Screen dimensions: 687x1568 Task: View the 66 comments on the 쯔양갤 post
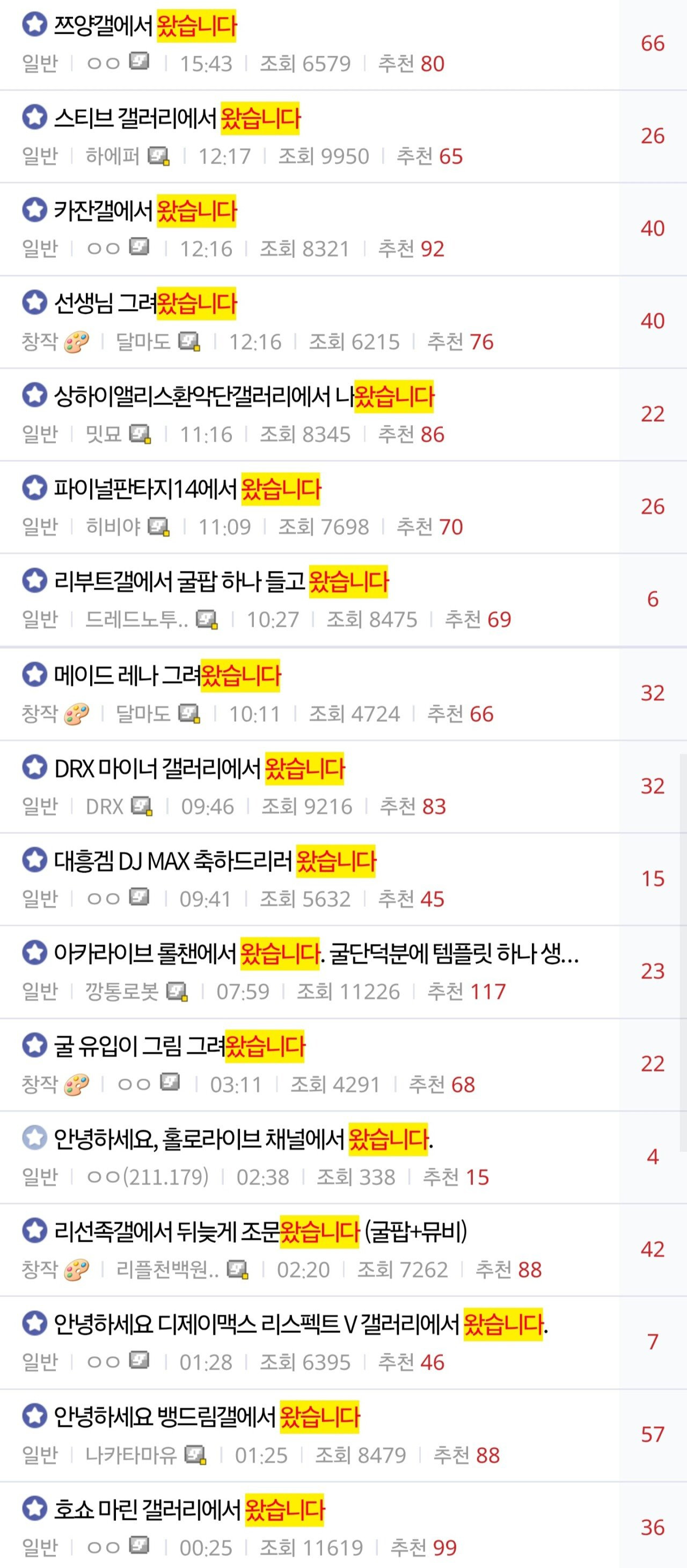652,44
